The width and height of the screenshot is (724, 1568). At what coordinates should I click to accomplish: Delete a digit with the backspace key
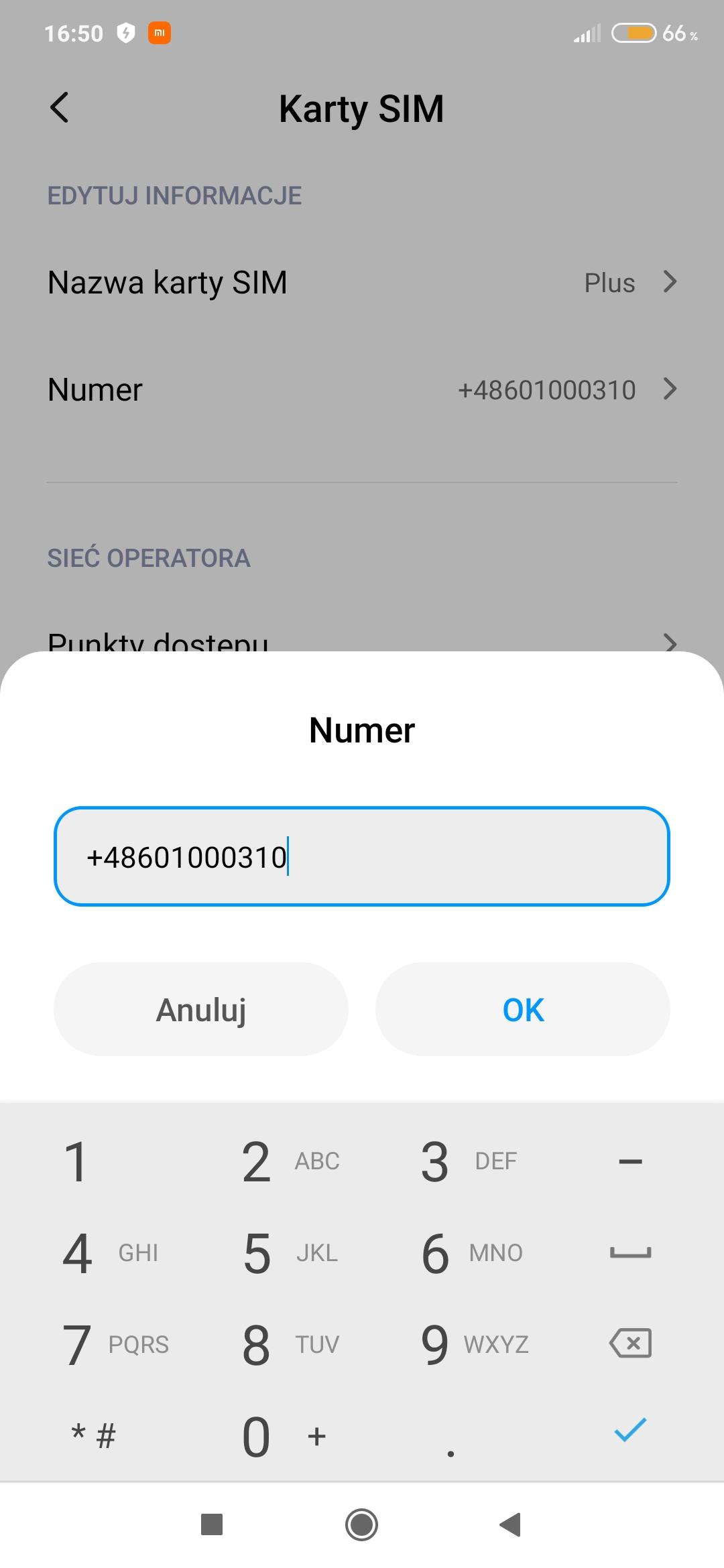[x=630, y=1344]
